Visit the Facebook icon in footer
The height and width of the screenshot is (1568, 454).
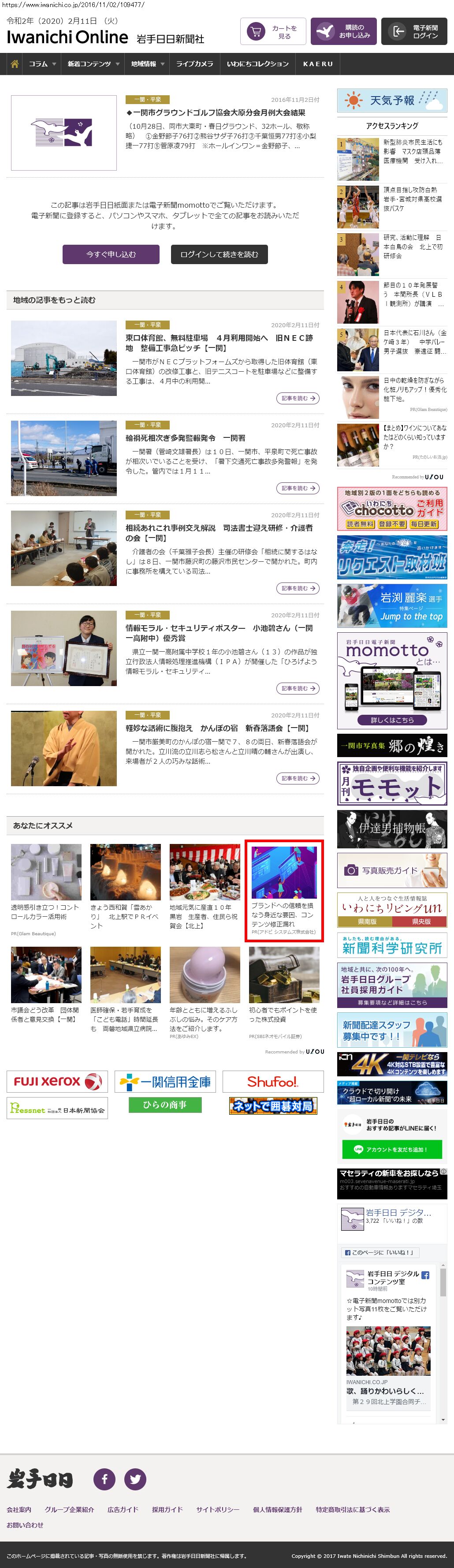104,1478
